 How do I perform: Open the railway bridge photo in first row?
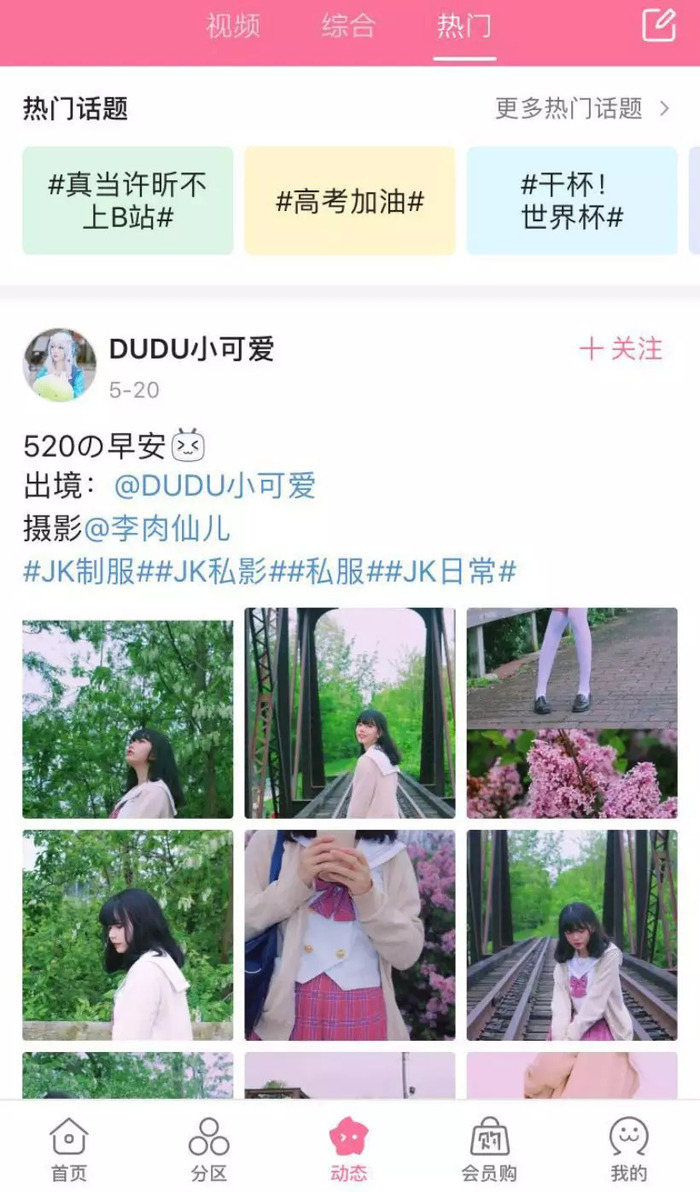(349, 712)
